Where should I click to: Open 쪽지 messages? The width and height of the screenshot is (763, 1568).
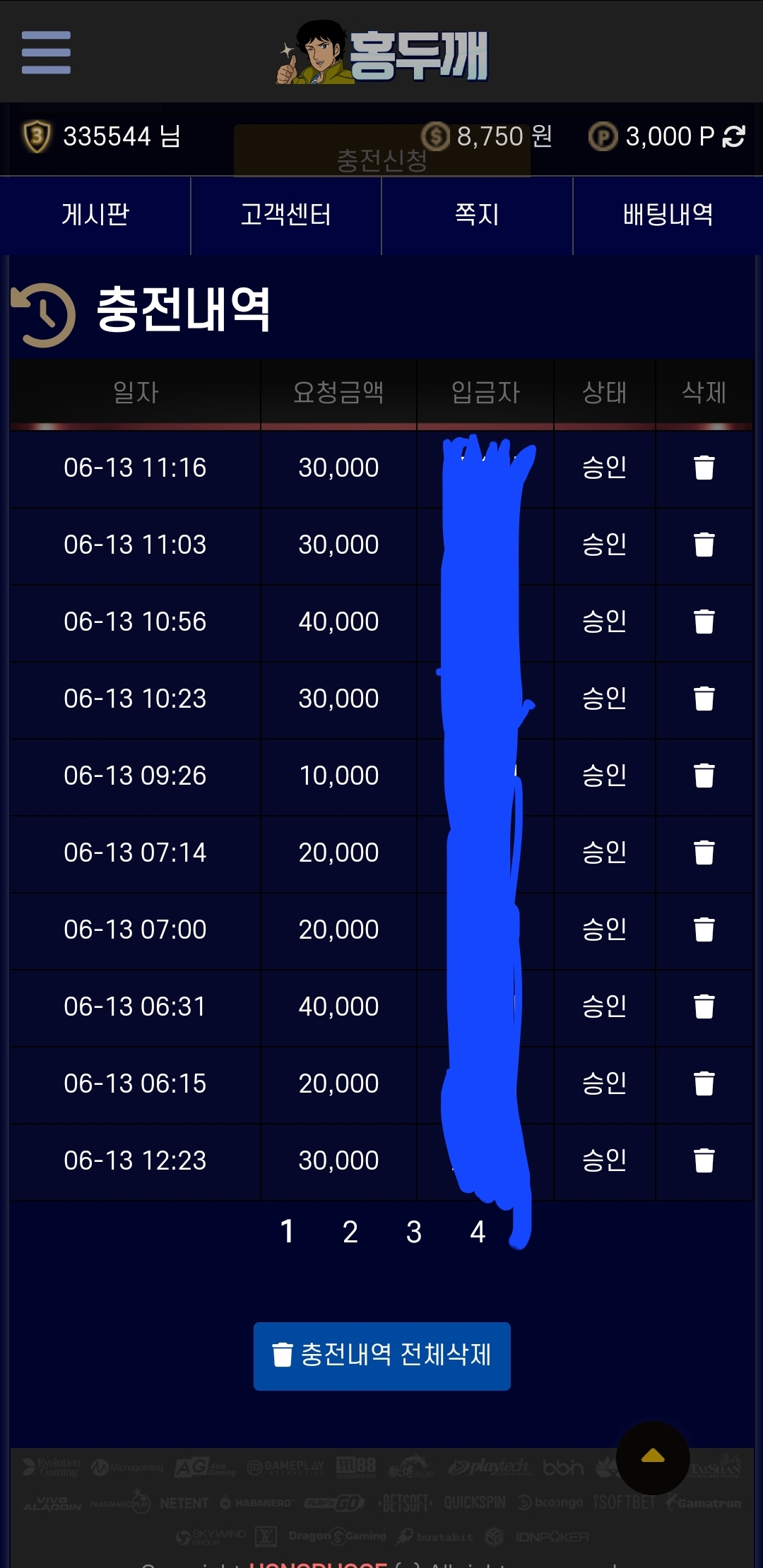(x=477, y=215)
